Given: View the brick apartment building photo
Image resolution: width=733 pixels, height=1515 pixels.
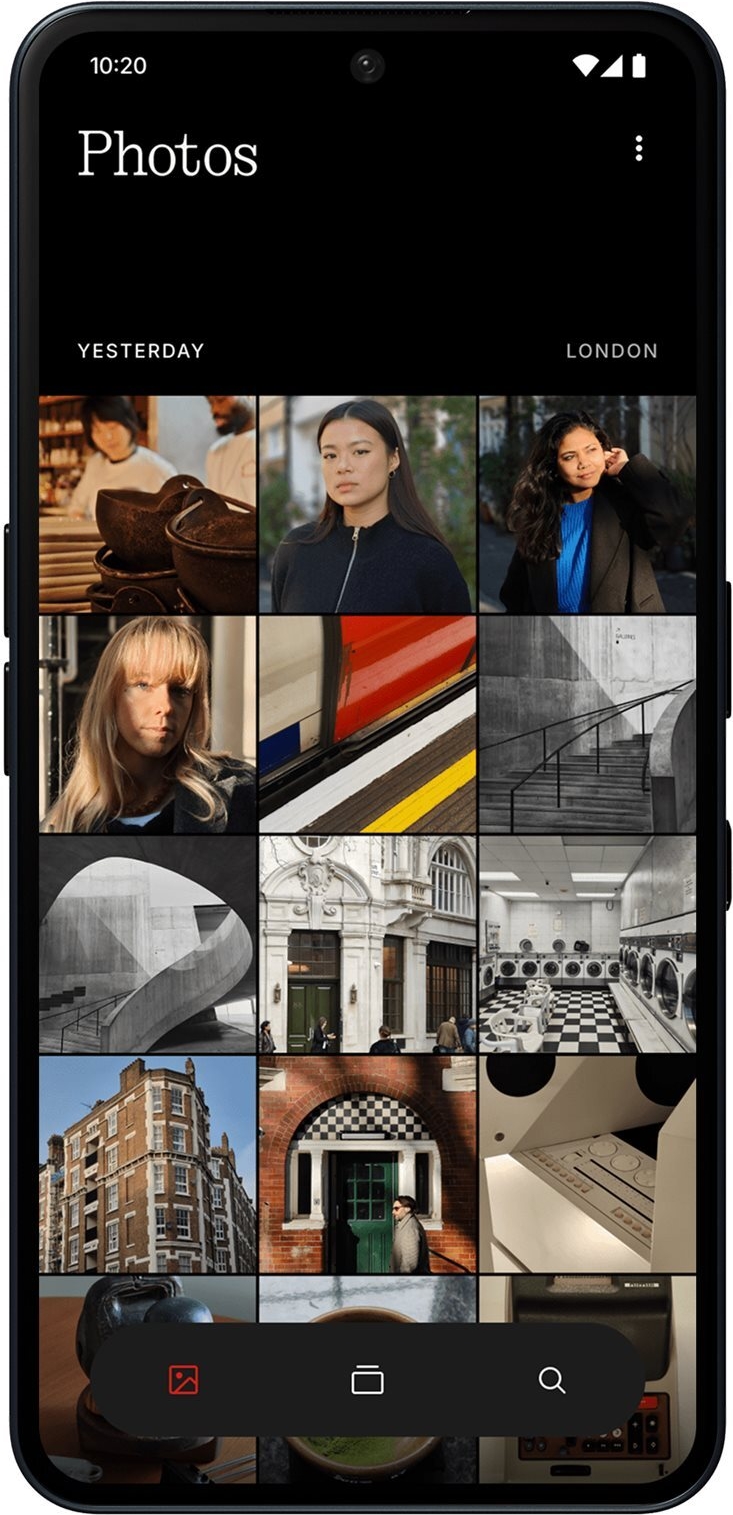Looking at the screenshot, I should point(147,1164).
